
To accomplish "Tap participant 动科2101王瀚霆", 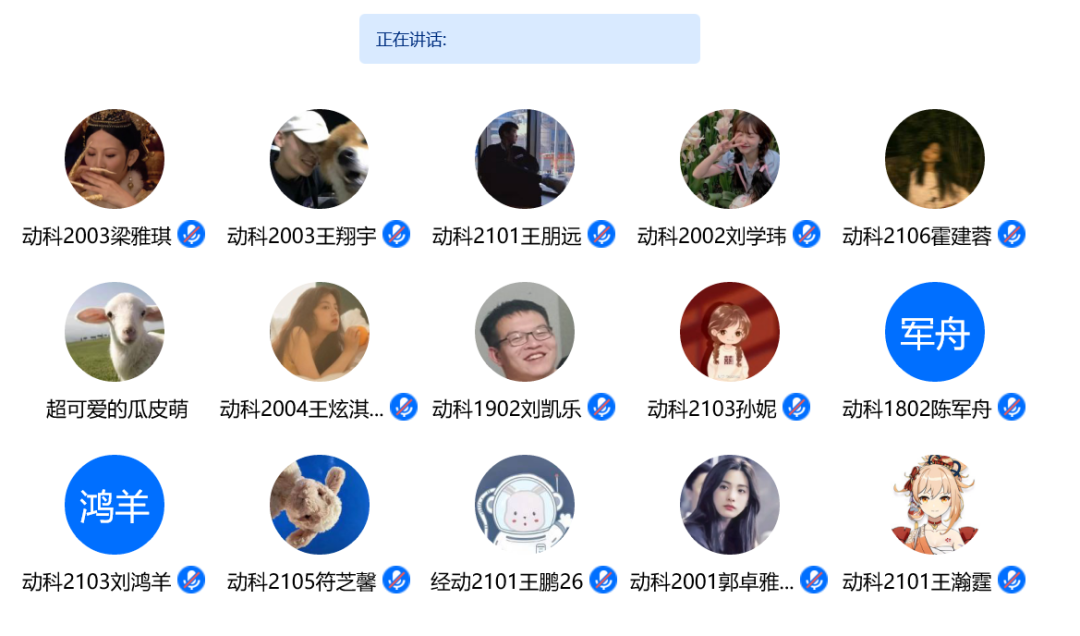I will pyautogui.click(x=934, y=505).
